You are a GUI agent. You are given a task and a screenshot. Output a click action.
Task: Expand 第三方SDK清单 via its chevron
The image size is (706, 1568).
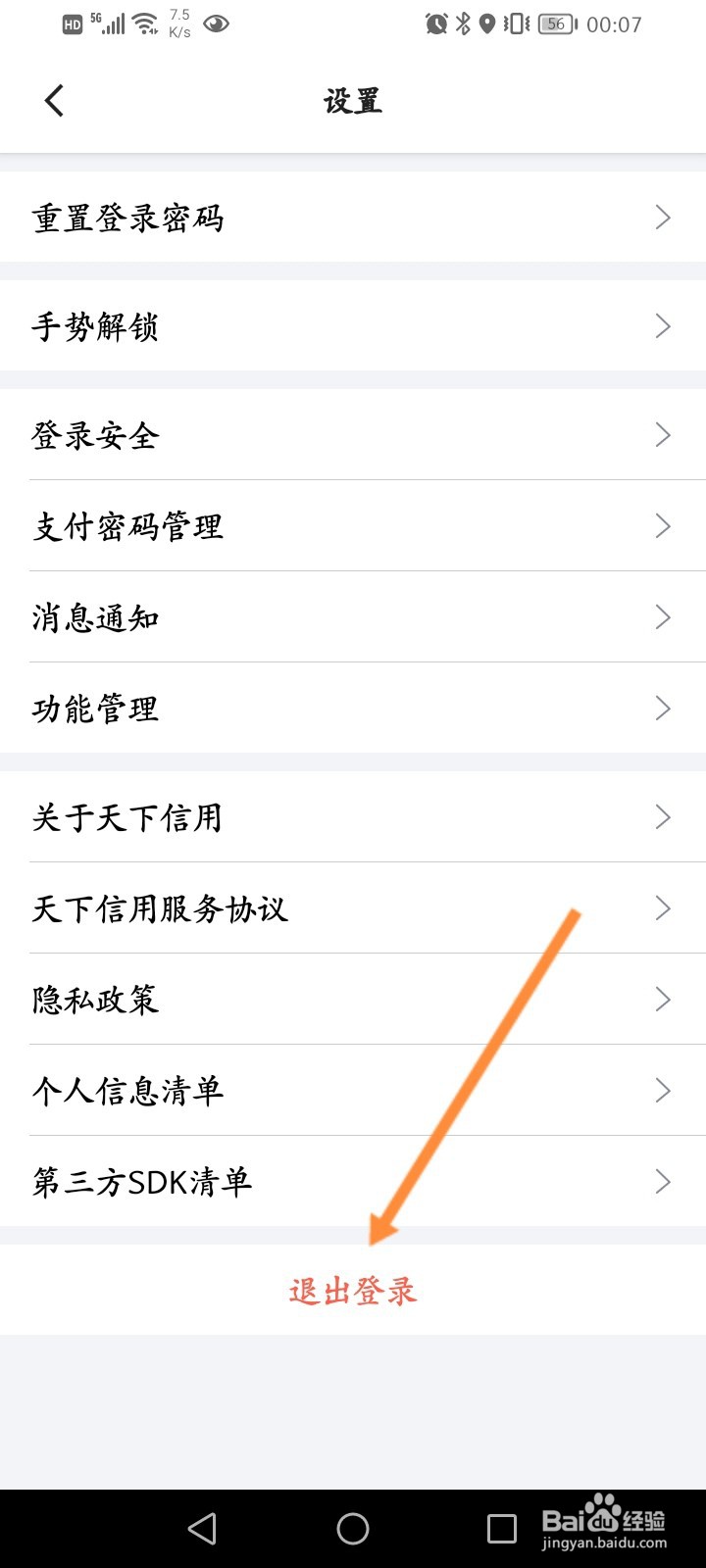click(x=663, y=1182)
